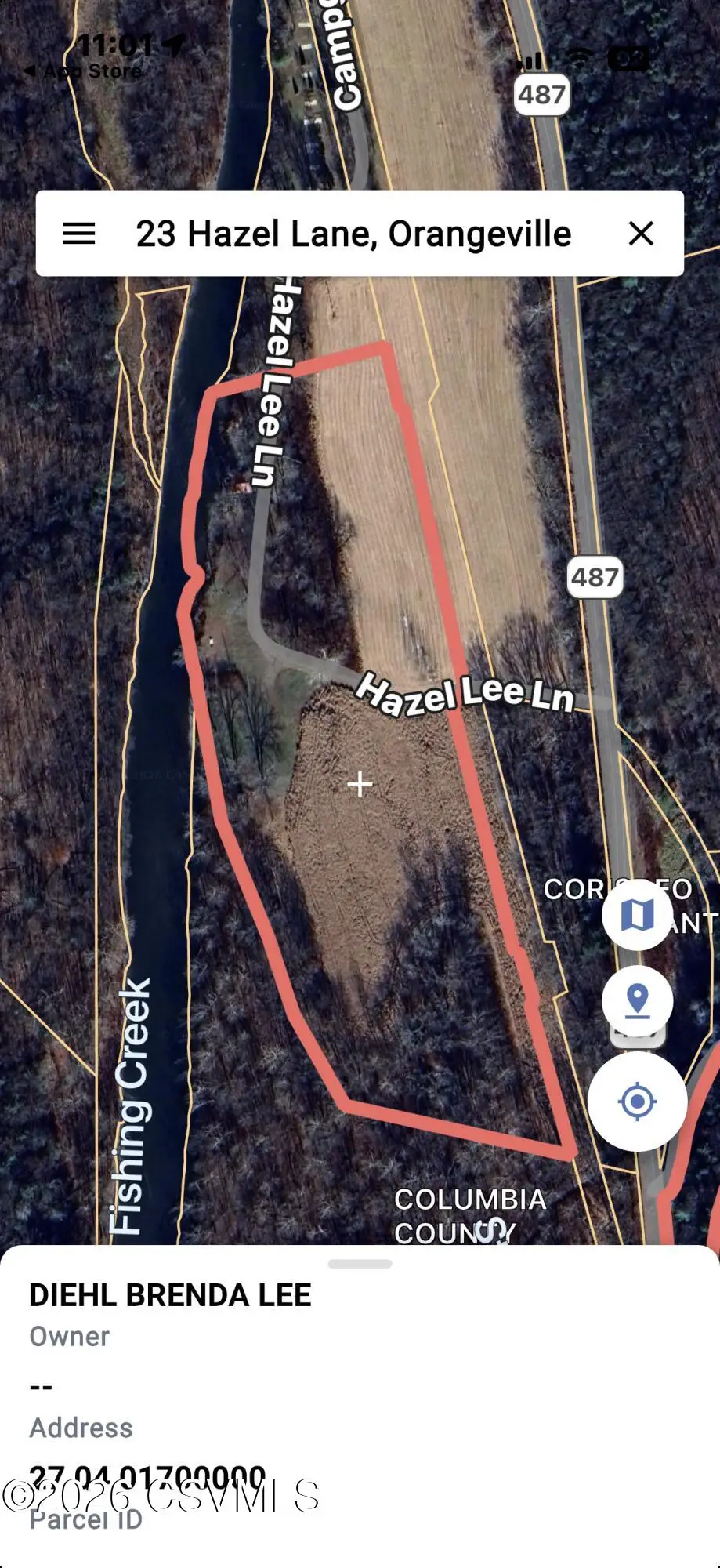Tap the search field showing 23 Hazel Lane
Screen dimensions: 720x1568
pos(353,233)
